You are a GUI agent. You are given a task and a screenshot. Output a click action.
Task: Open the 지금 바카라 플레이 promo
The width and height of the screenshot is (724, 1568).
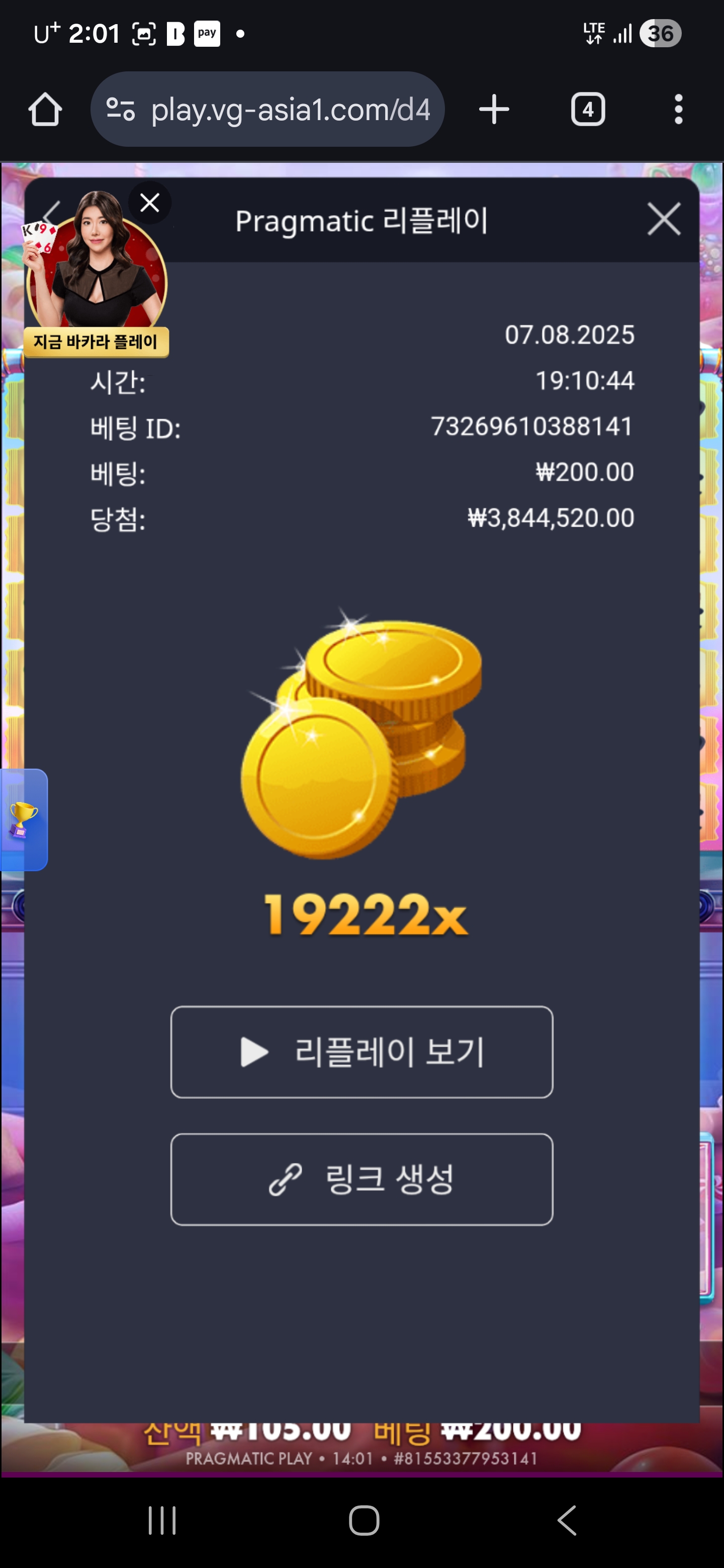tap(96, 341)
